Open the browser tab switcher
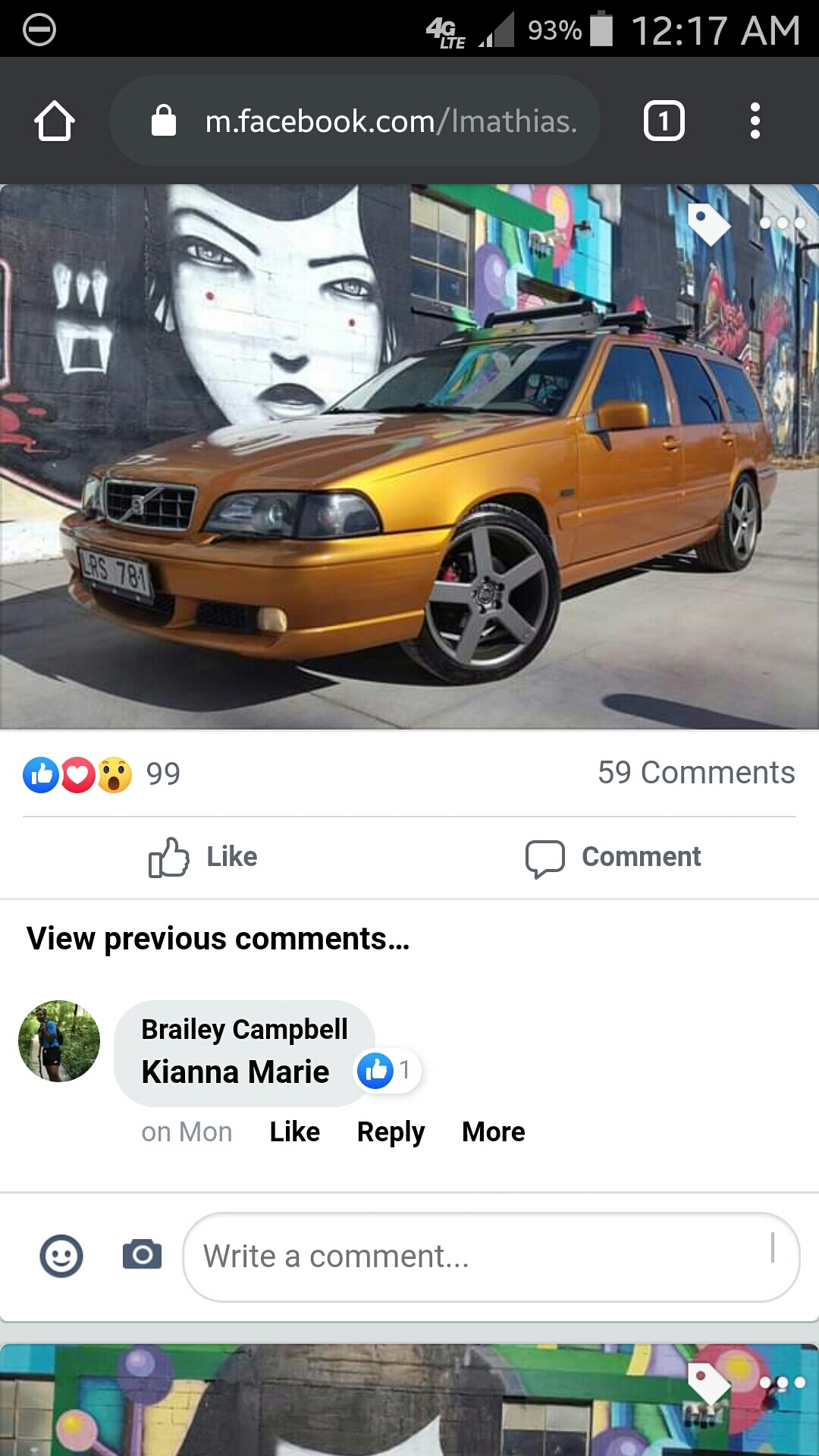Screen dimensions: 819x1456 click(664, 121)
